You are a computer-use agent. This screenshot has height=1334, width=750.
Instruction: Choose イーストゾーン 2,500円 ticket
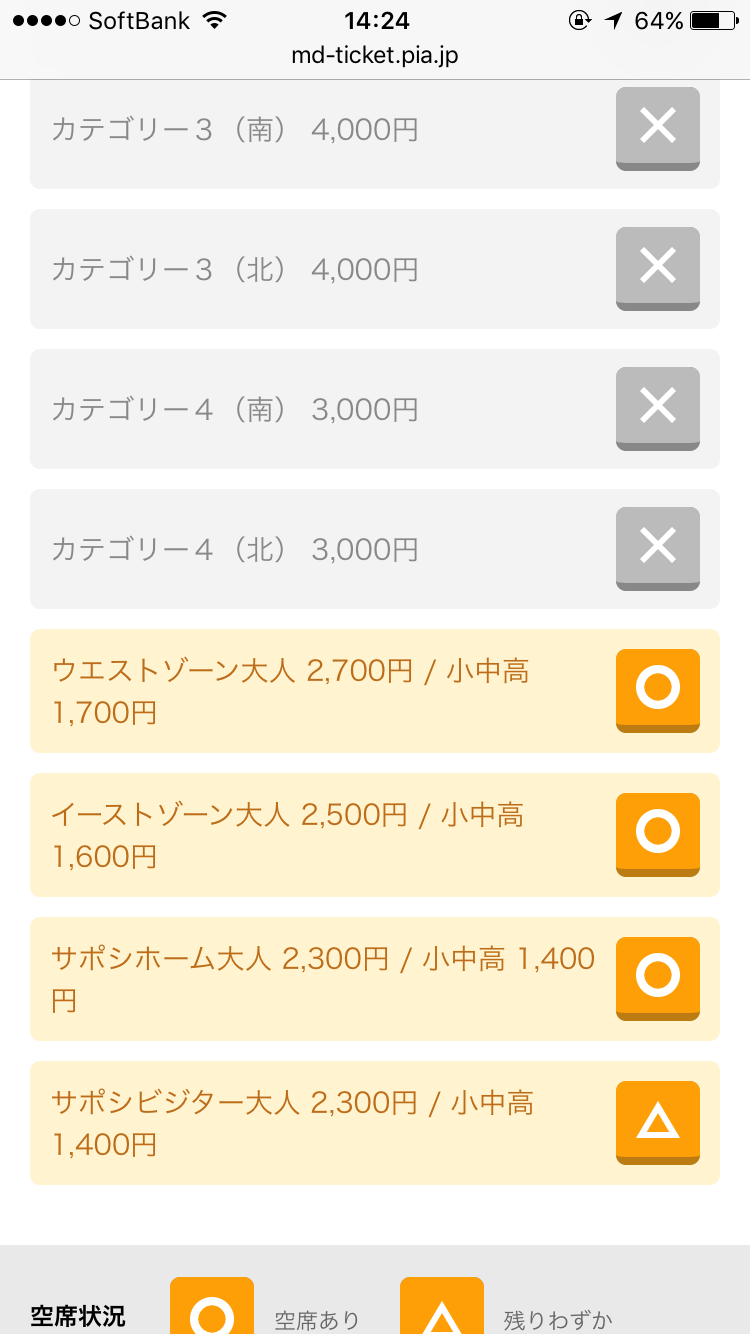(657, 833)
